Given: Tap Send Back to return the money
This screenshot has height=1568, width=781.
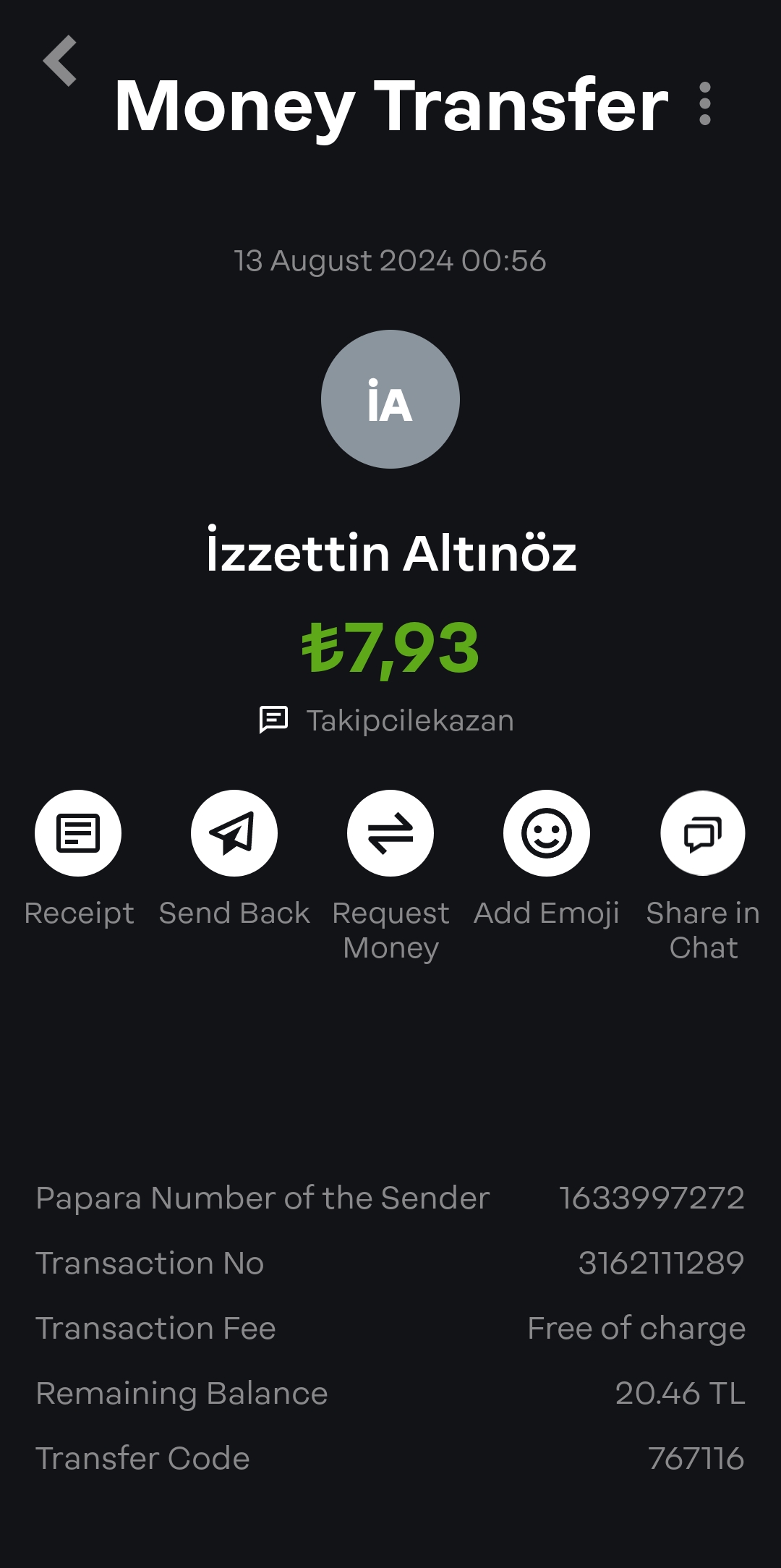Looking at the screenshot, I should (234, 833).
